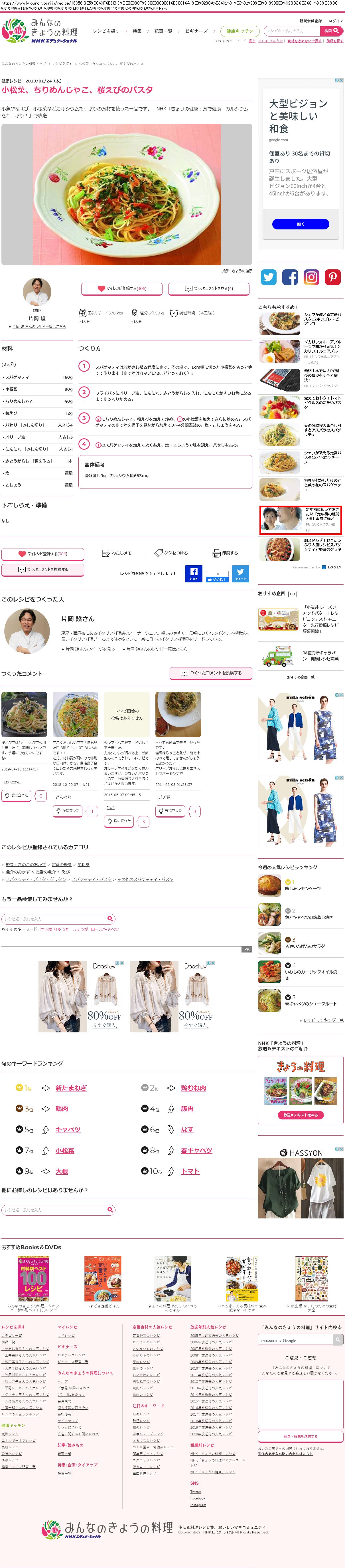Register recipe with the top マイレシピ登録する button
Viewport: 345px width, 1568px height.
(x=122, y=288)
